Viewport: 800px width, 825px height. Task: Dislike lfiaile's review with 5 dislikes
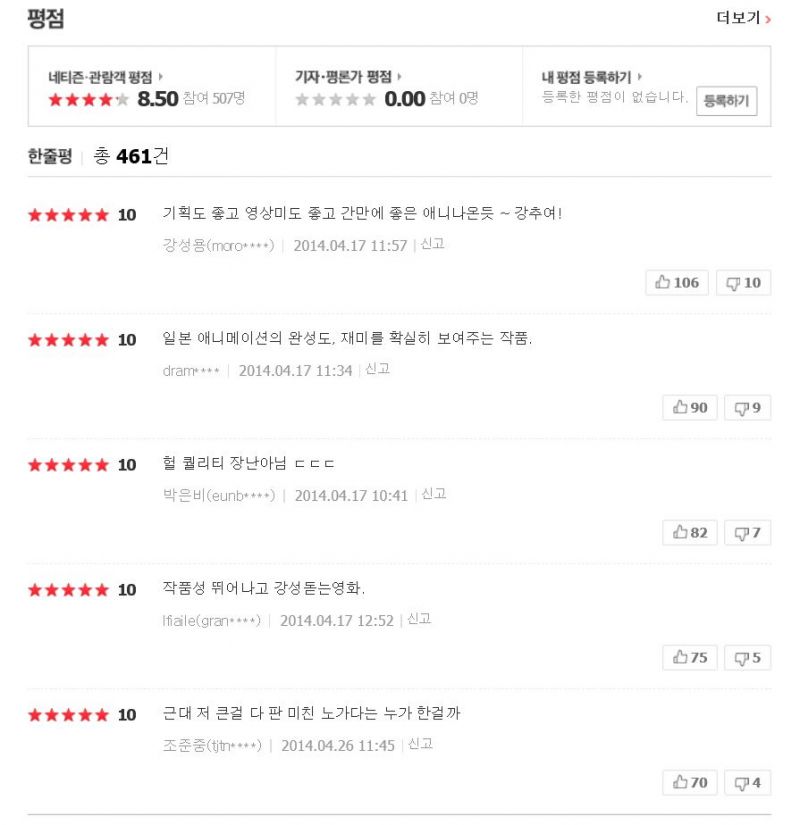click(x=748, y=657)
